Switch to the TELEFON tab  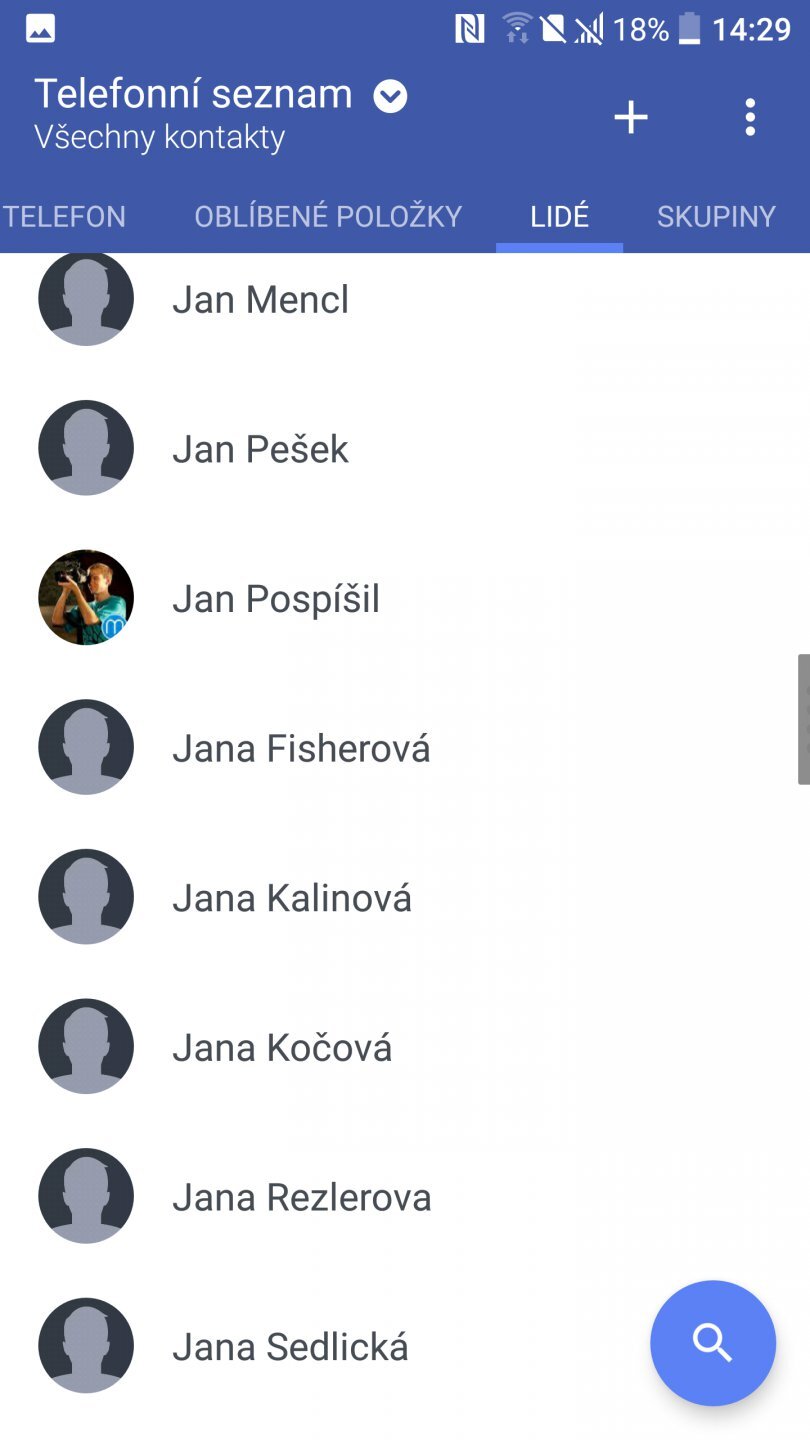[64, 216]
